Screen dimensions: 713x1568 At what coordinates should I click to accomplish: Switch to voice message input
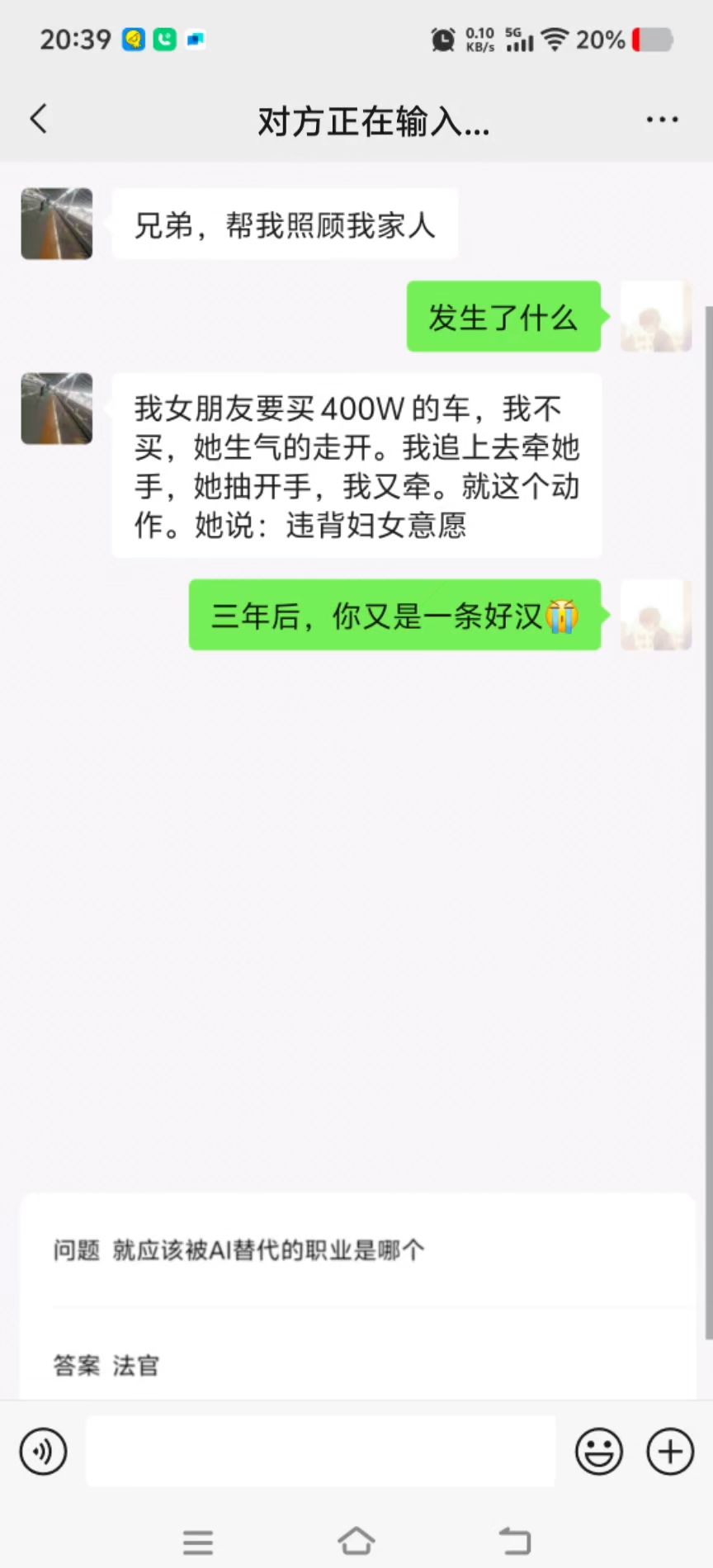[x=43, y=1451]
